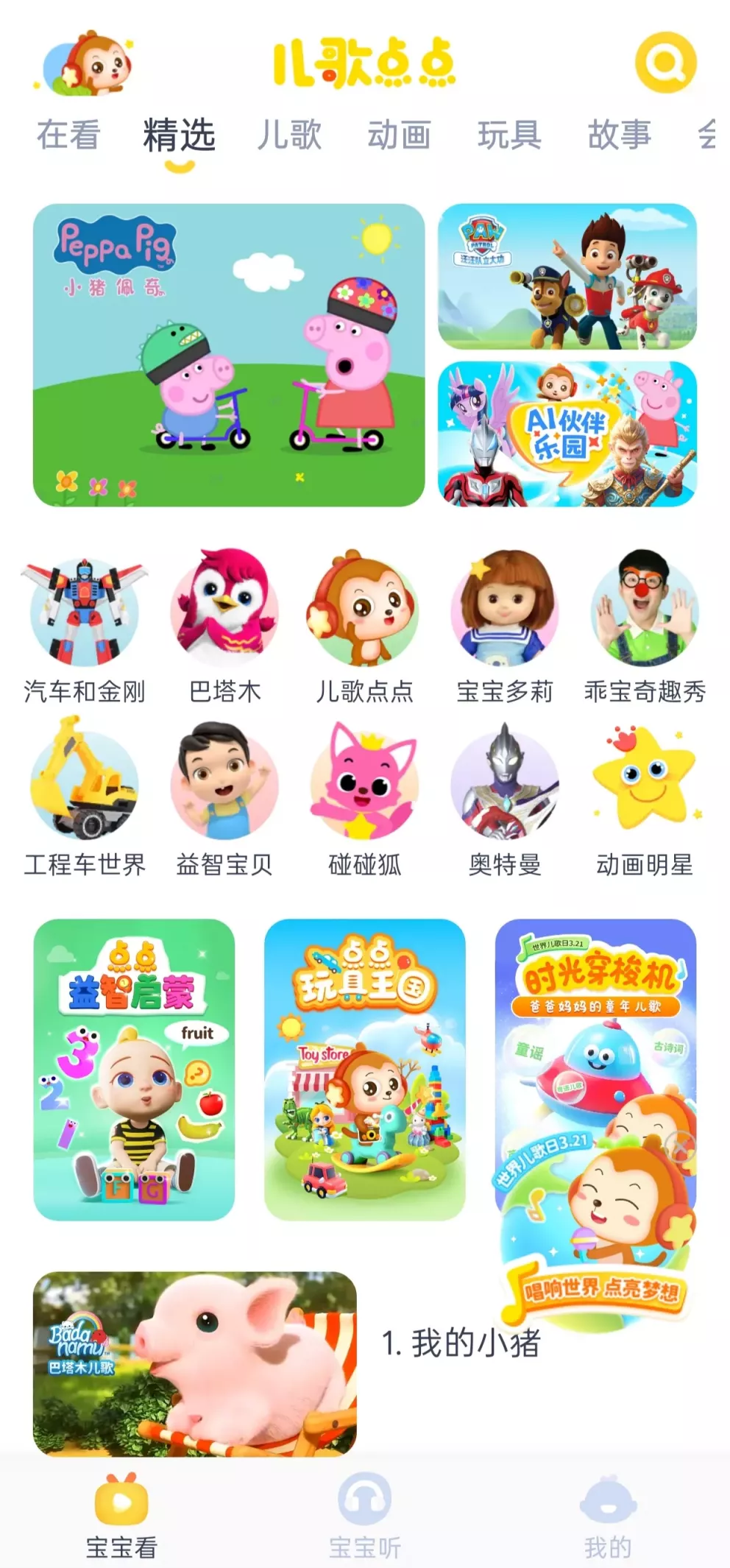Open the 奥特曼 channel icon
730x1568 pixels.
tap(504, 785)
